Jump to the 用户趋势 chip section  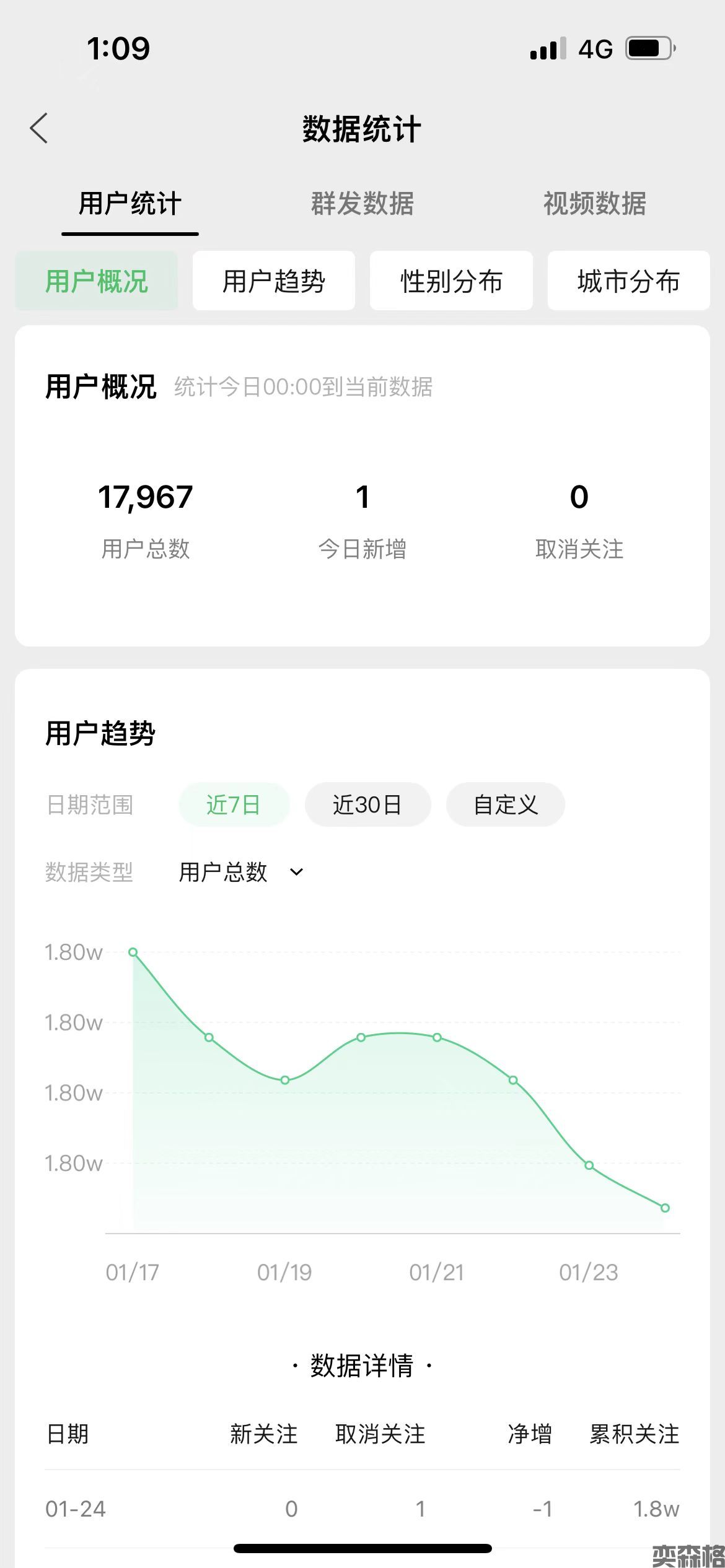pos(274,281)
